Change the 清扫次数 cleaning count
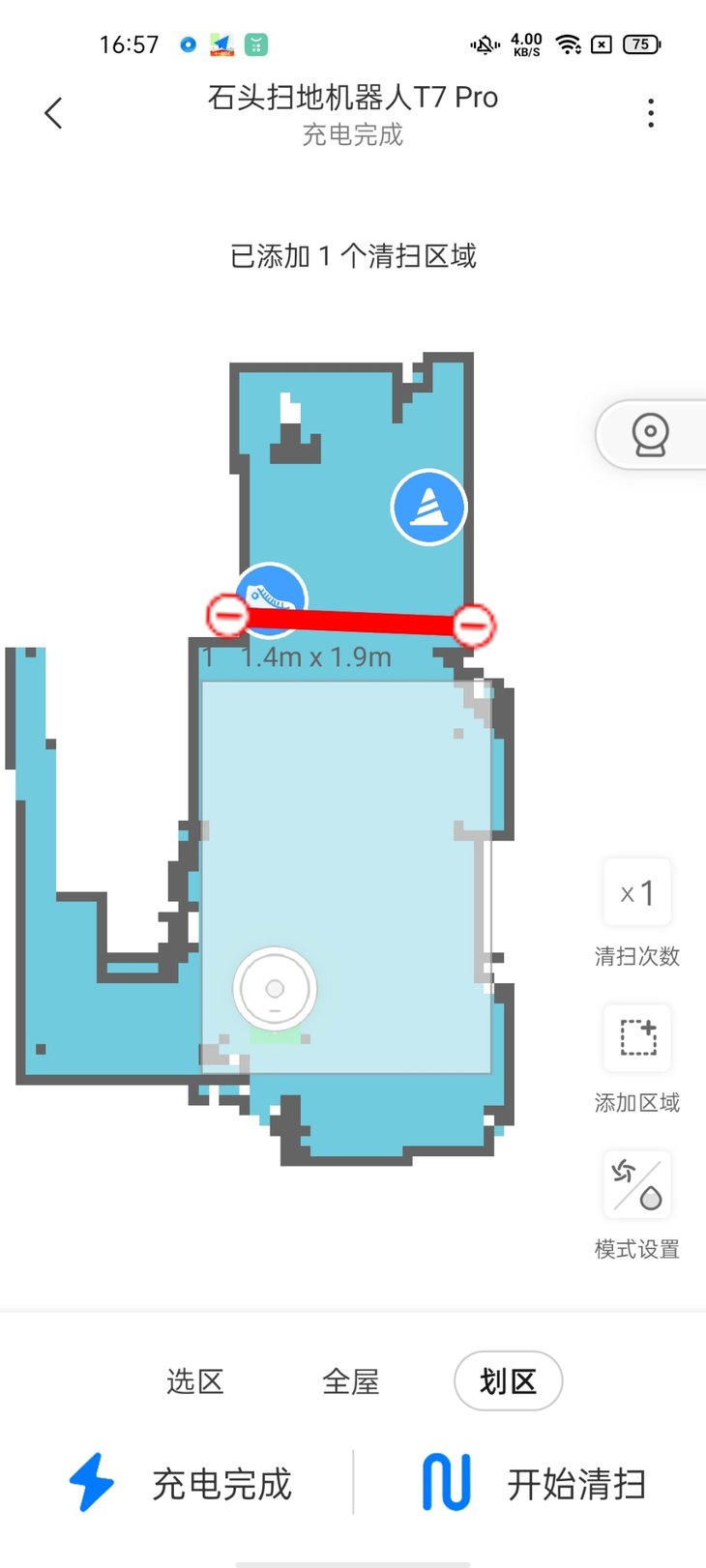The image size is (706, 1568). (637, 892)
